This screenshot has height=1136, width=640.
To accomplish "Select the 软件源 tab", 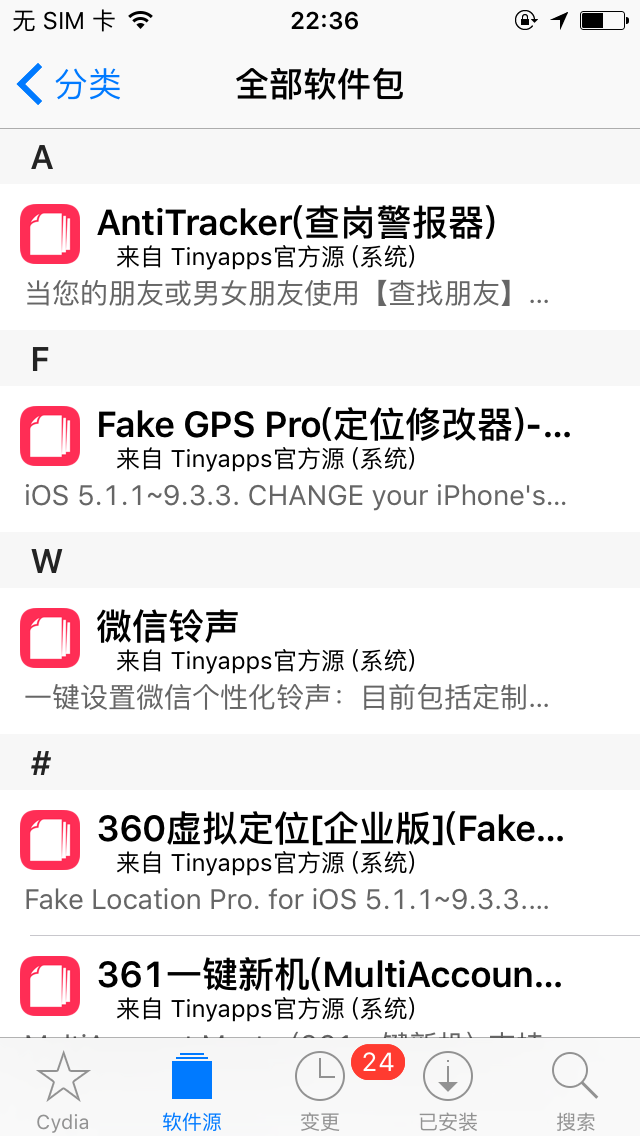I will tap(192, 1088).
